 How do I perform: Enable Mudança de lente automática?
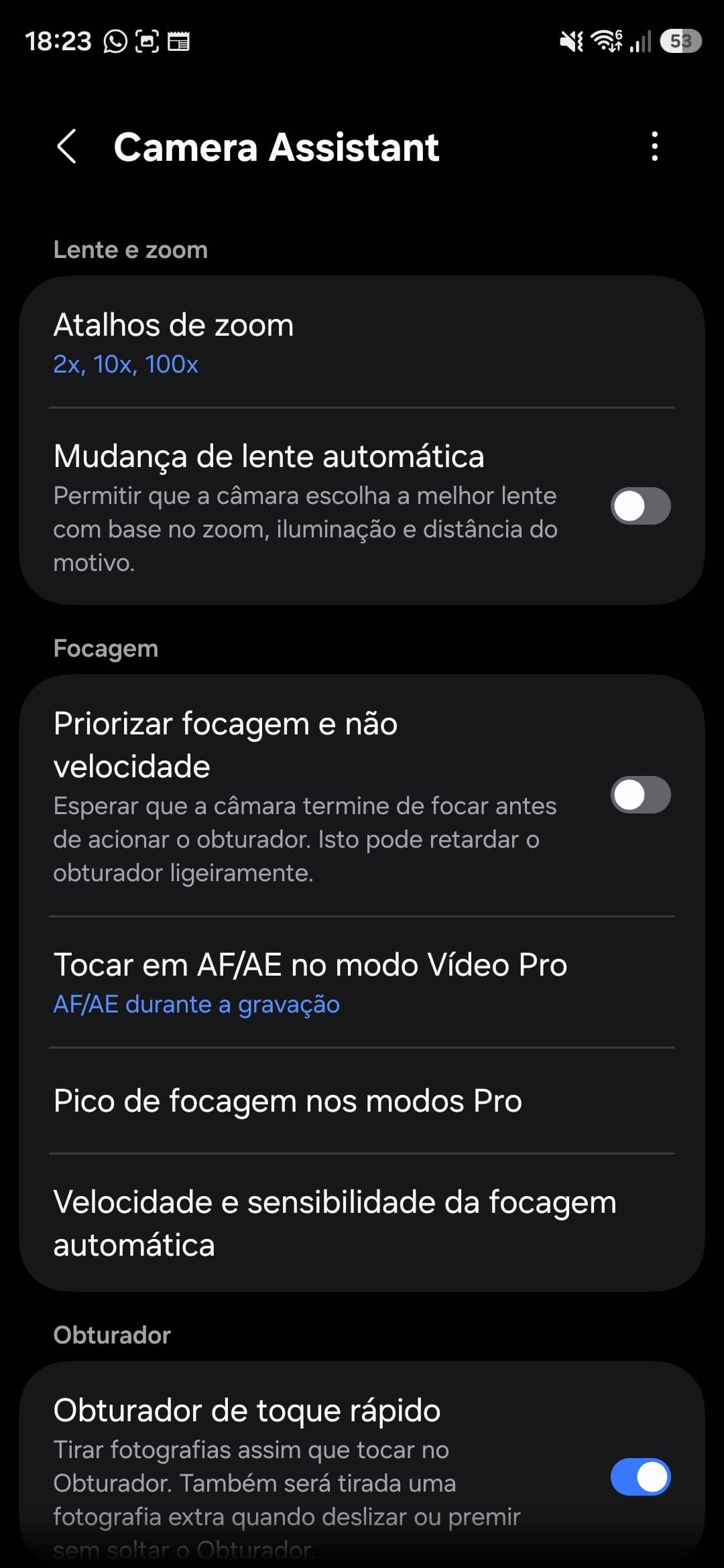640,506
